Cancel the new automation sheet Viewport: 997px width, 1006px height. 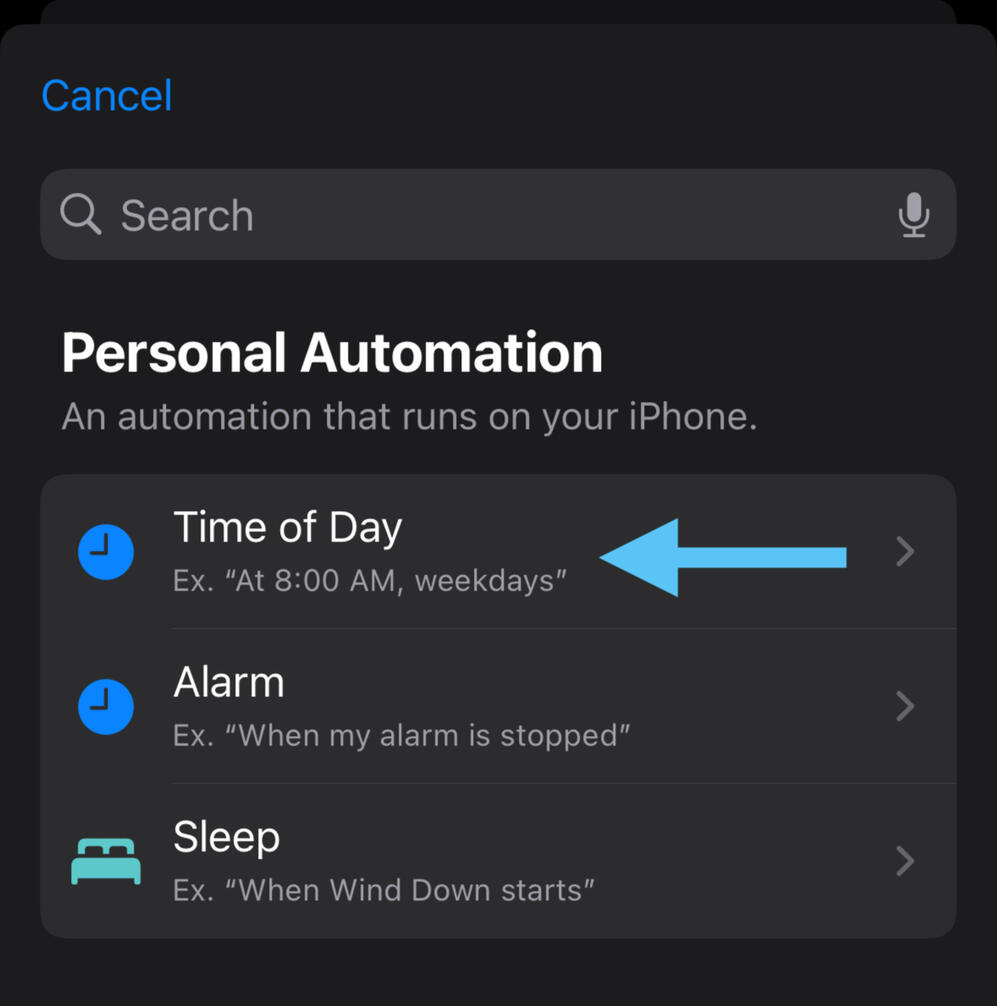[107, 96]
